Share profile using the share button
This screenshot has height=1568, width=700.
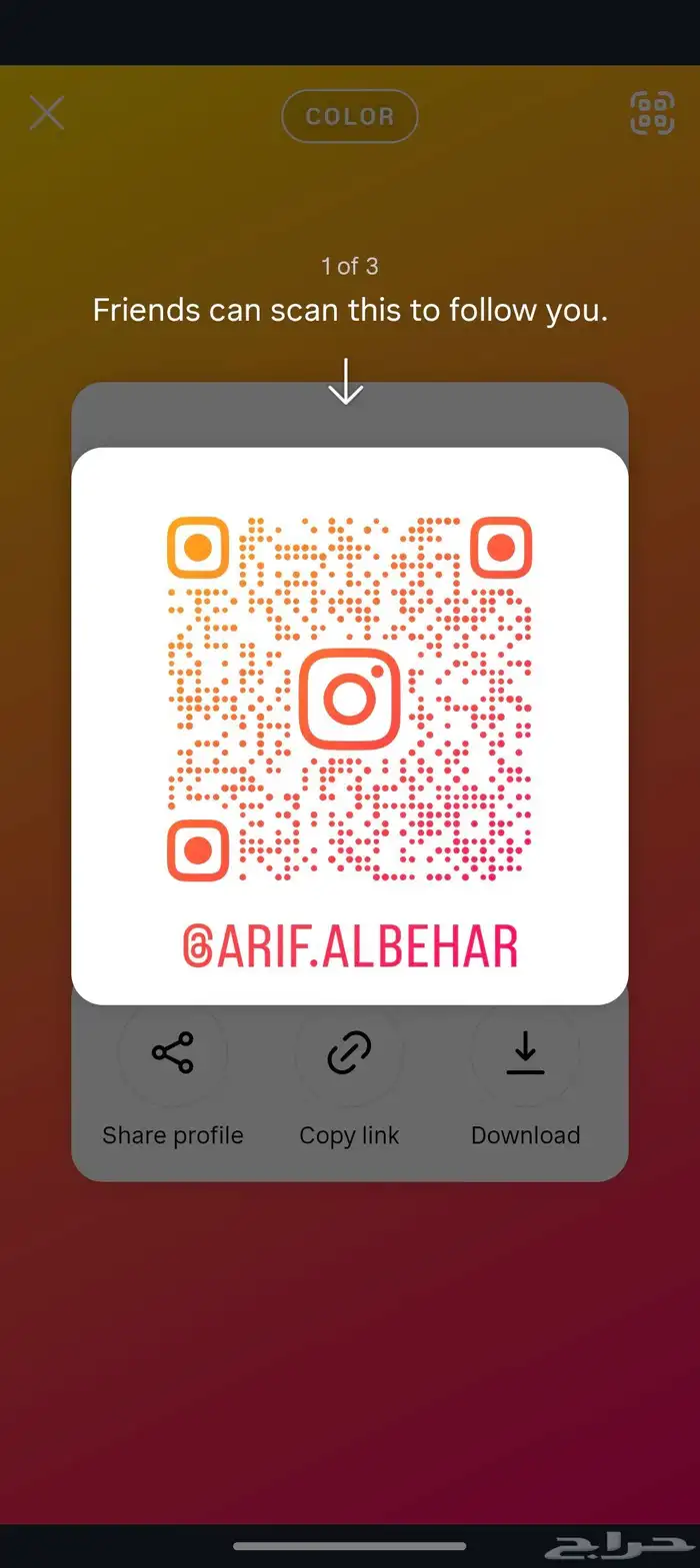(173, 1053)
